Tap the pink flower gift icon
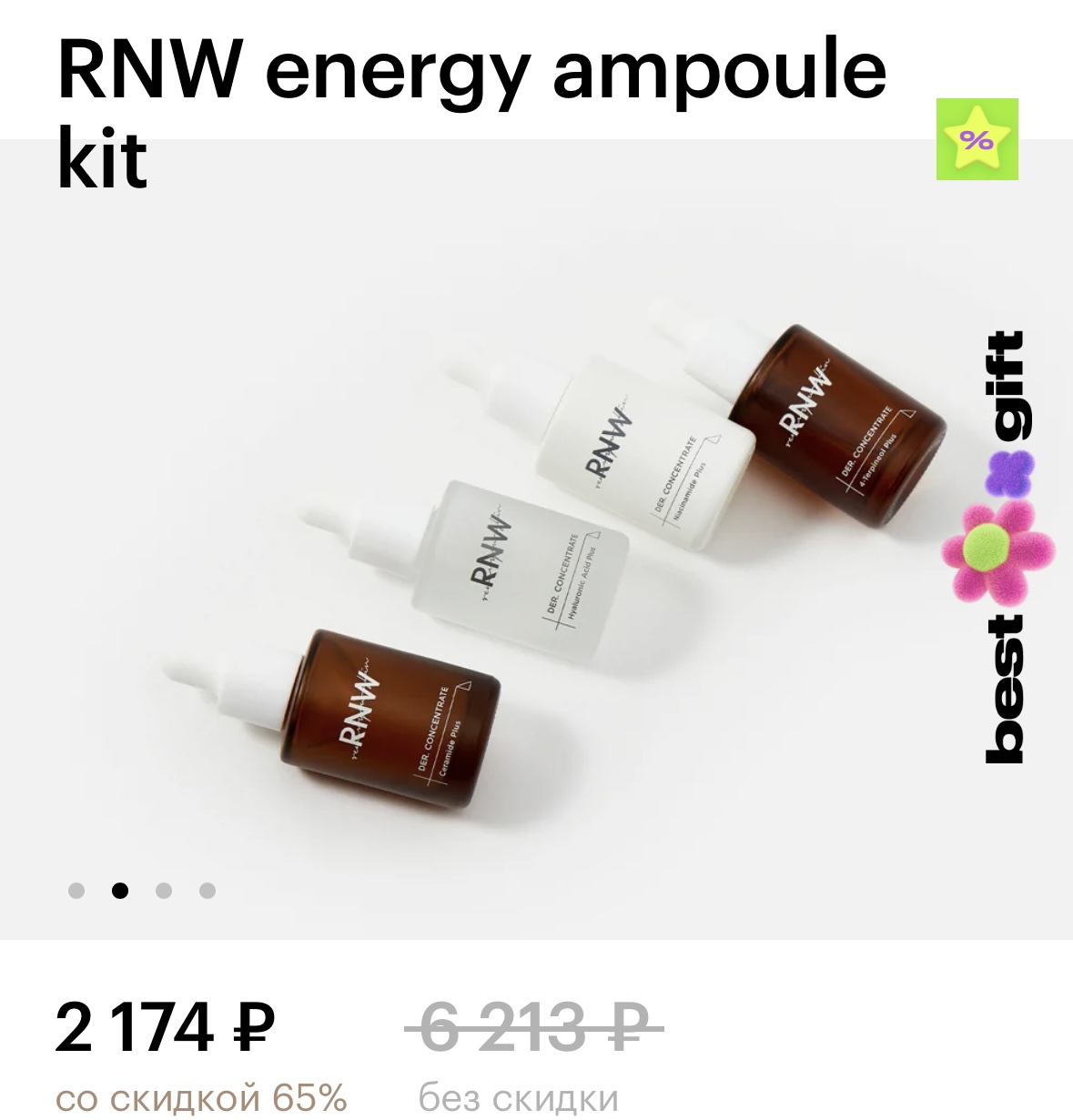 pyautogui.click(x=991, y=546)
